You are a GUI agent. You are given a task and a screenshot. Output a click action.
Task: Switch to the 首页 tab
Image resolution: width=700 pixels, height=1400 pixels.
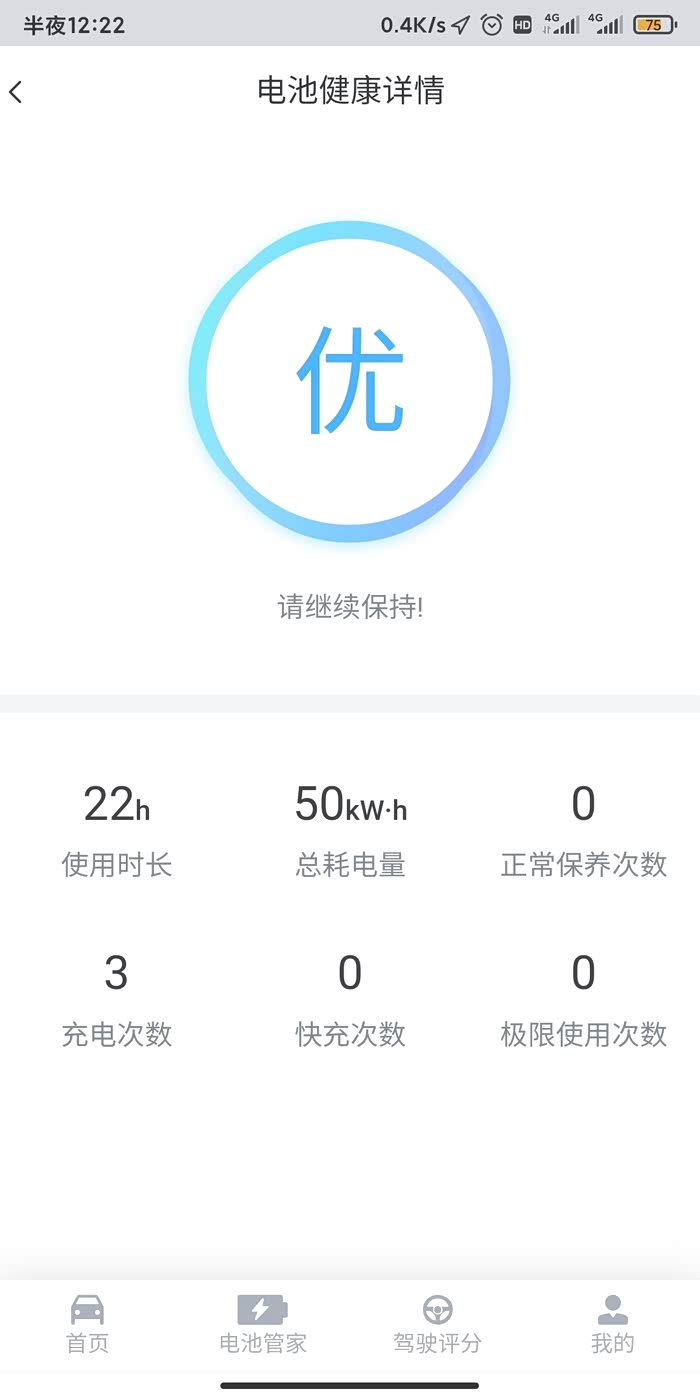coord(87,1323)
